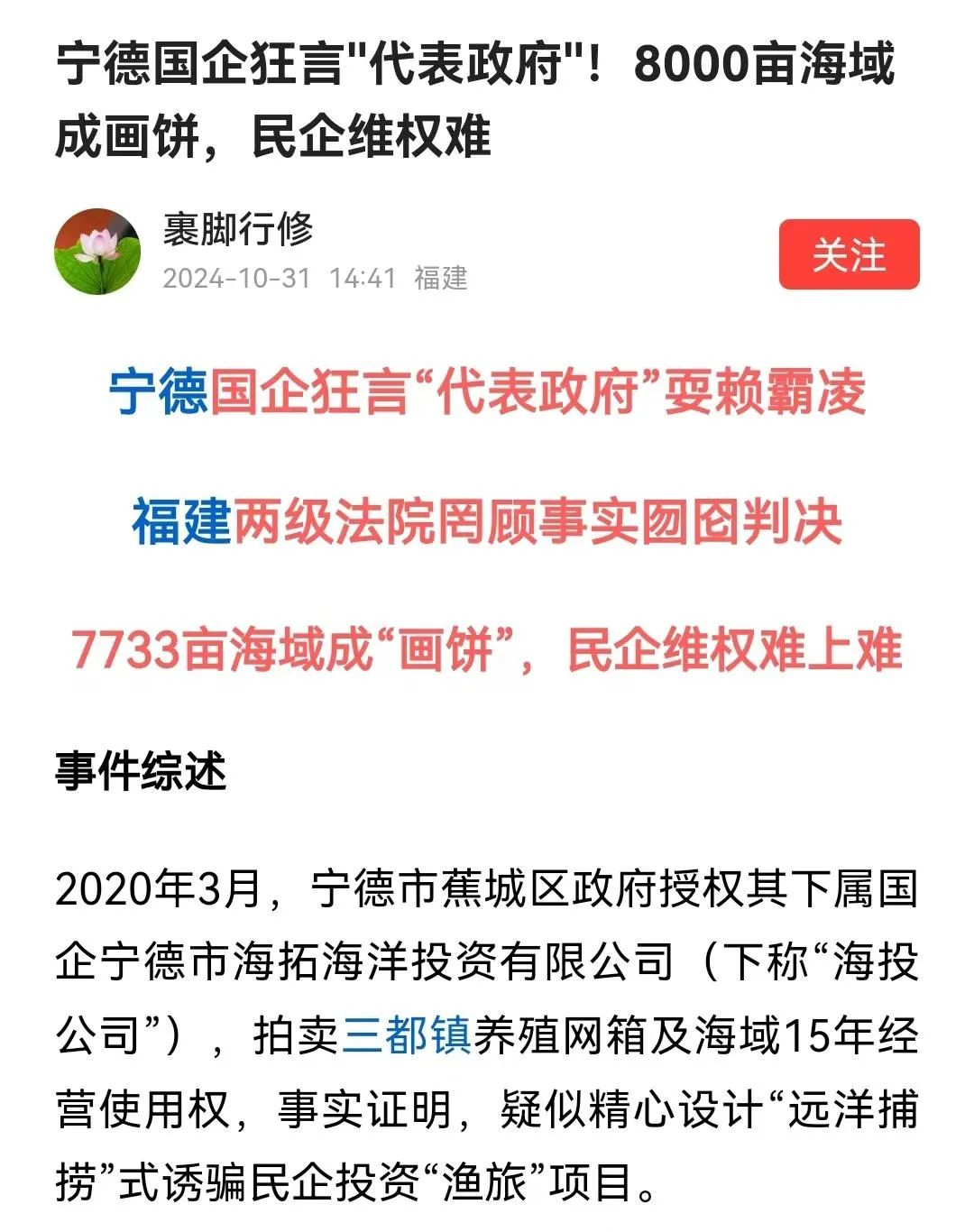Open the blue 福建 keyword link
This screenshot has height=1232, width=974.
click(x=181, y=522)
